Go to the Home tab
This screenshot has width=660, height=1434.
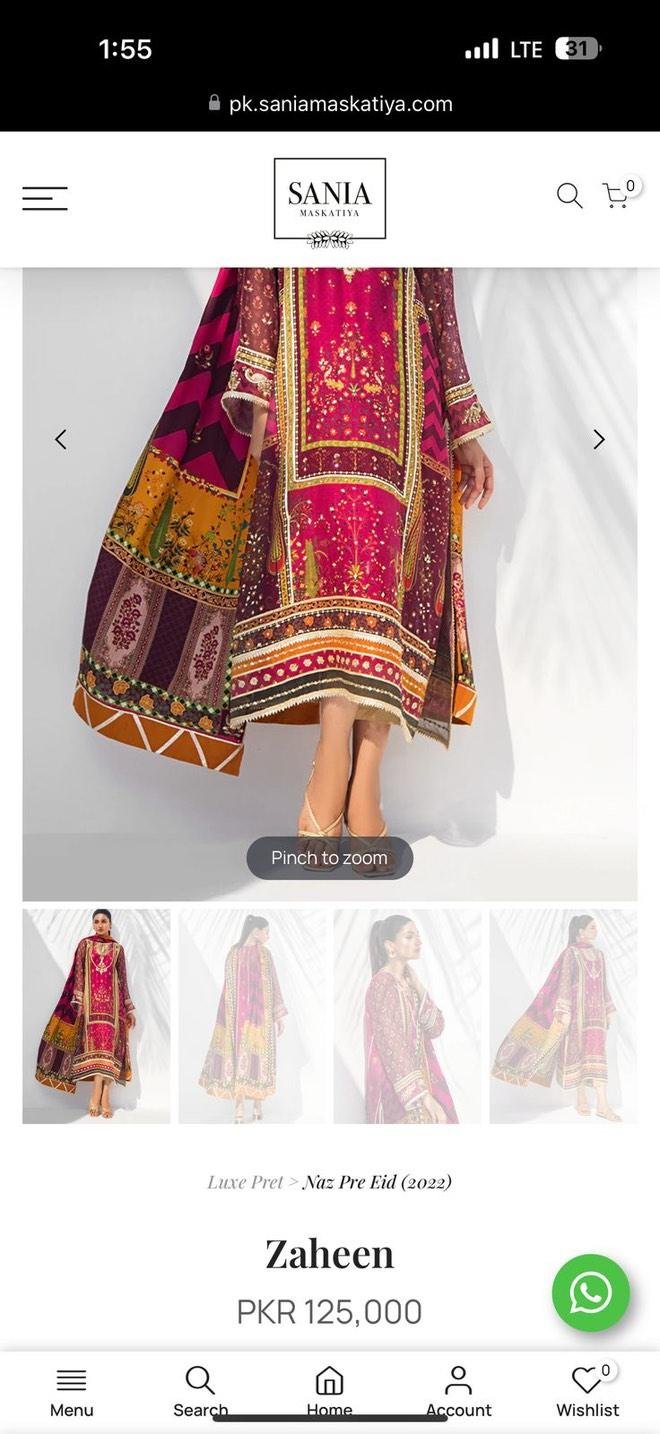(329, 1392)
